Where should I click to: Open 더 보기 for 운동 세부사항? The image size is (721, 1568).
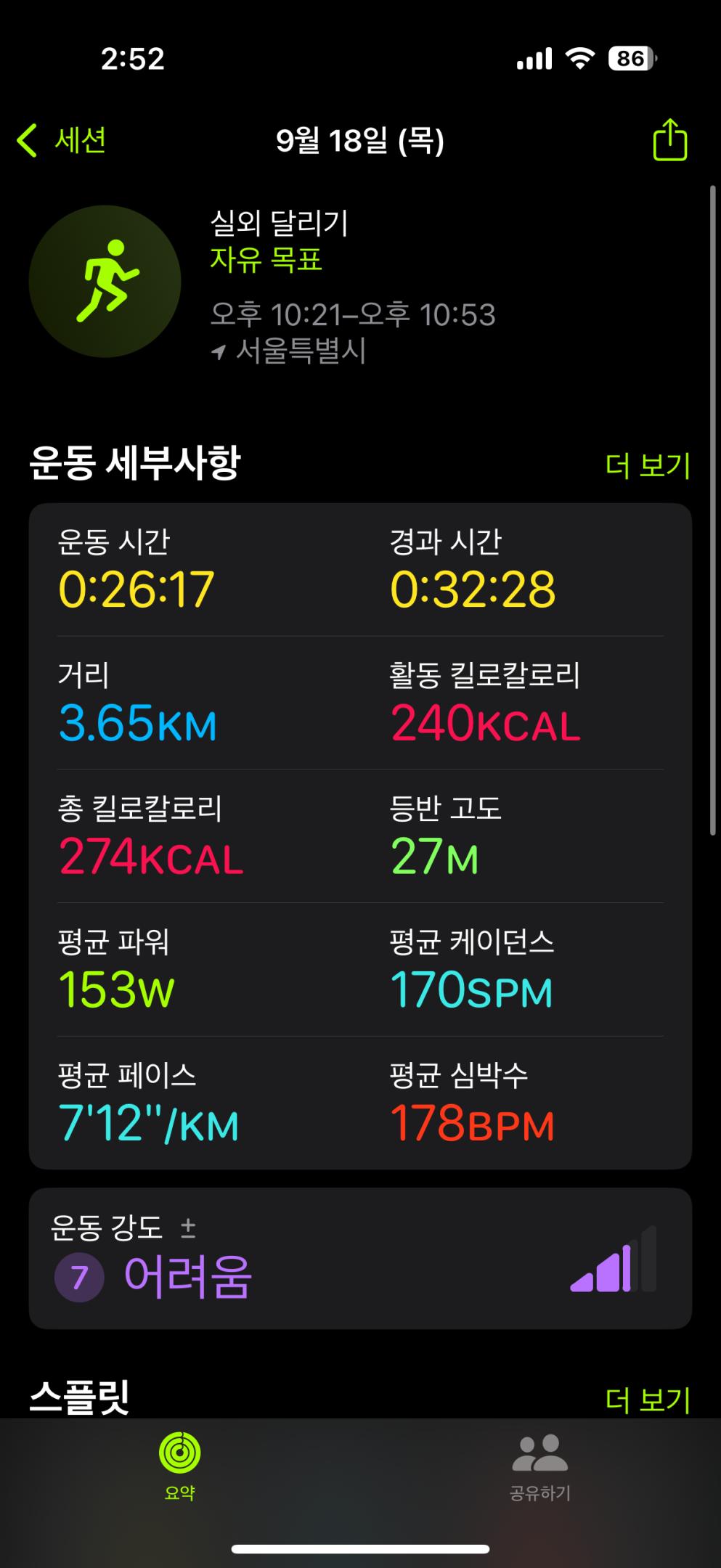tap(648, 465)
